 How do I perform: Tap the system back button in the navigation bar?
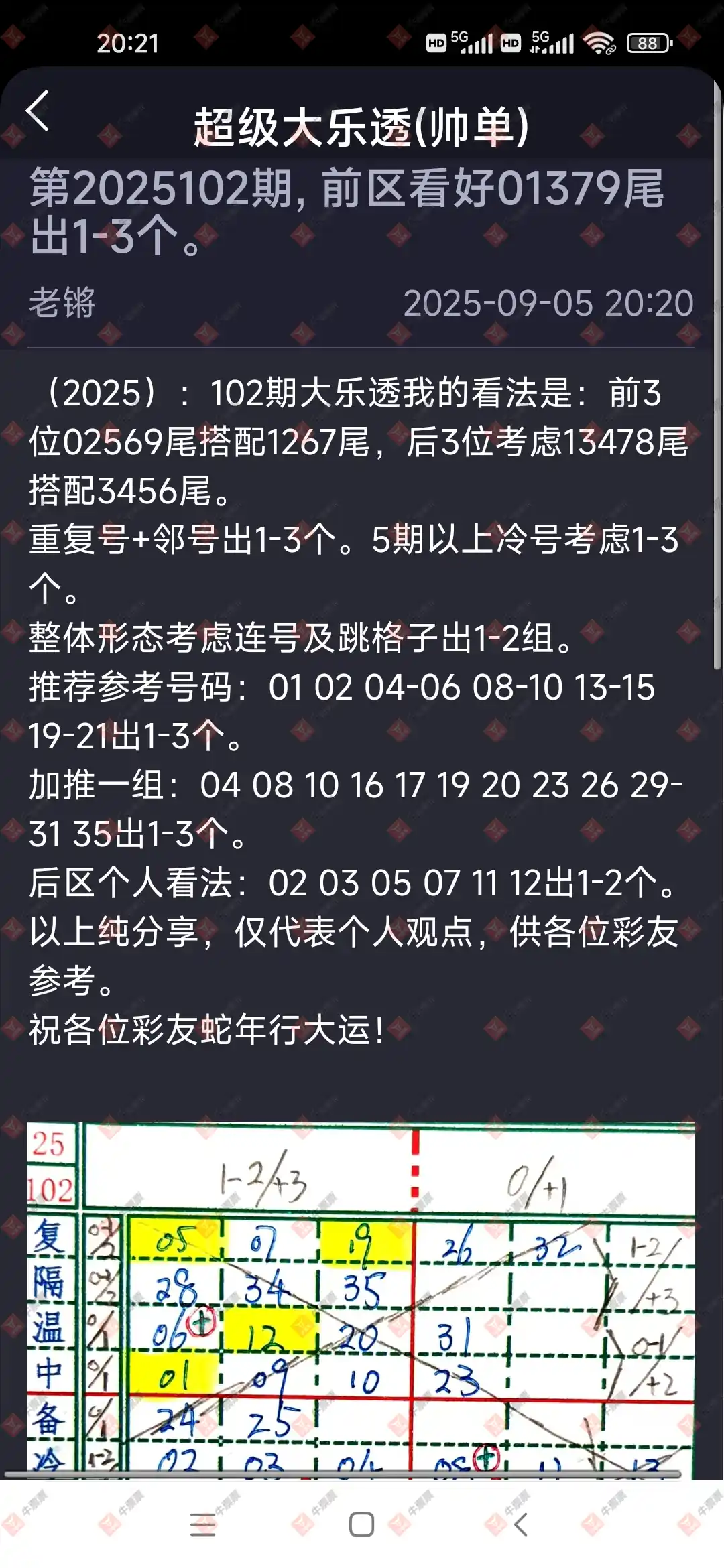[521, 1524]
